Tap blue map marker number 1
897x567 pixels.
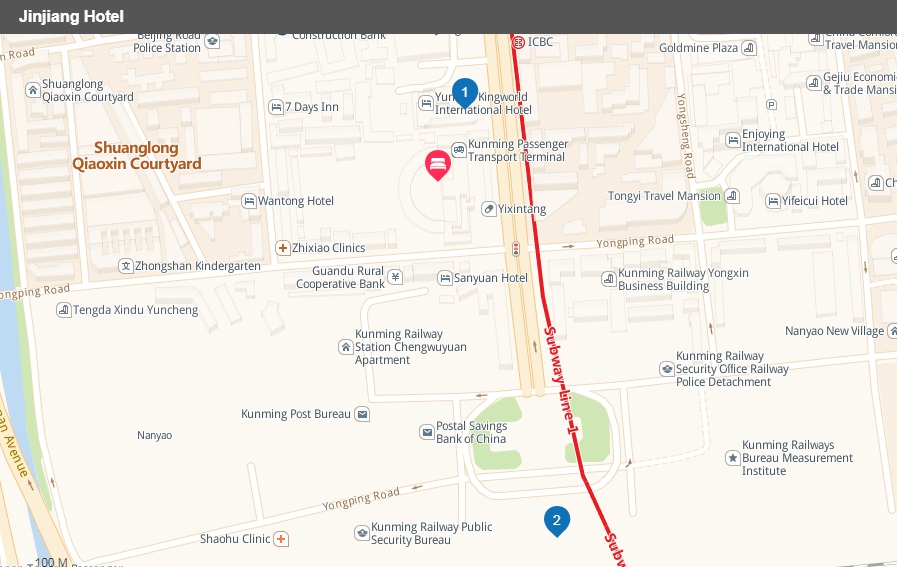click(x=464, y=92)
